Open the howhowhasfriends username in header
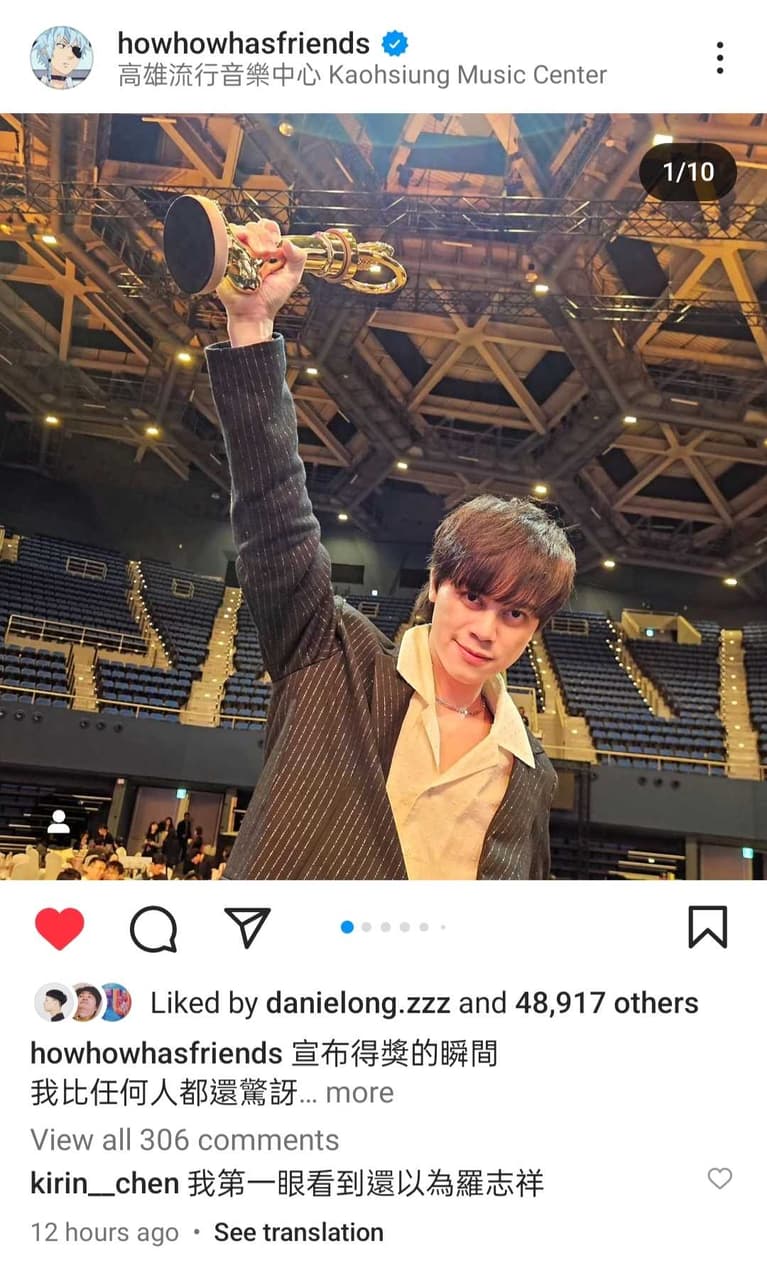767x1280 pixels. [243, 43]
